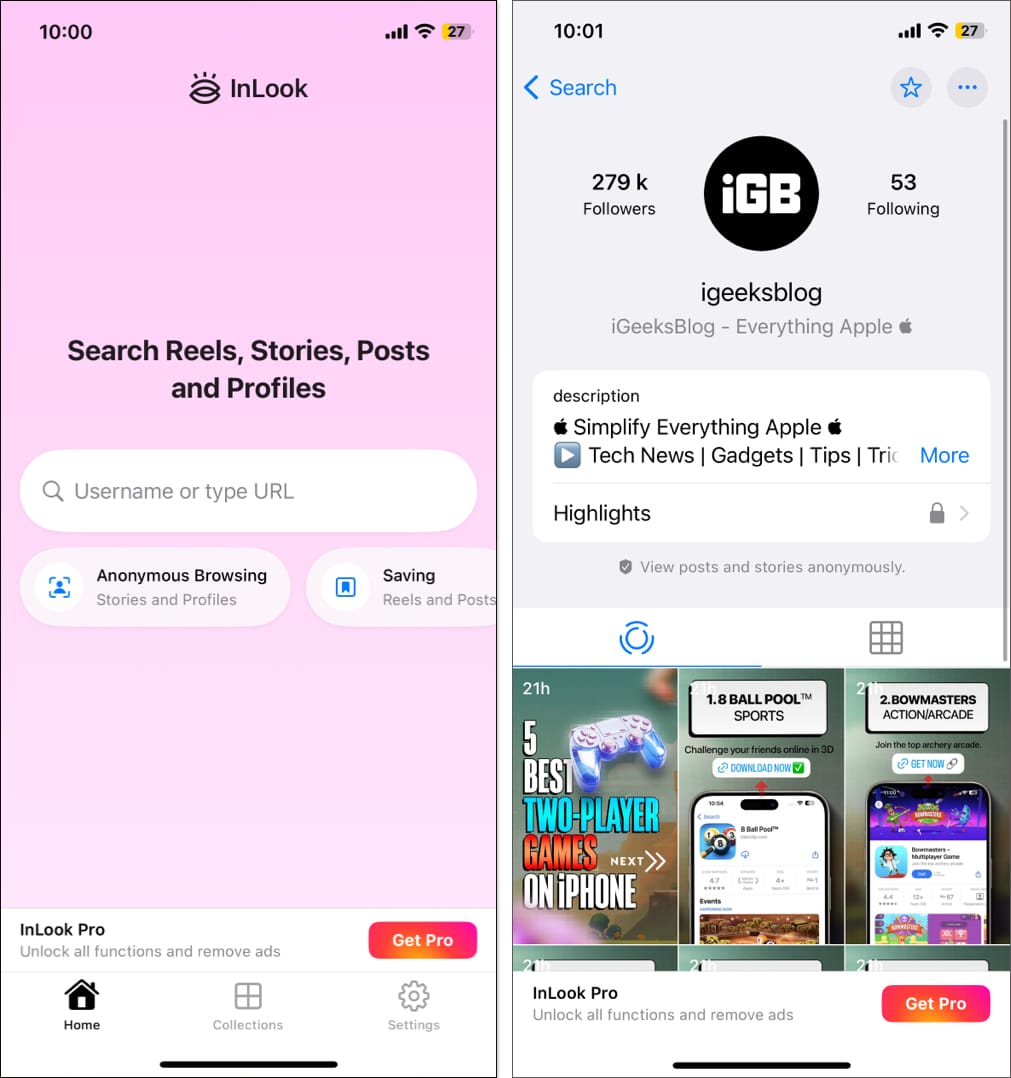Open the Bowmasters story tile
The image size is (1011, 1078).
pos(927,806)
